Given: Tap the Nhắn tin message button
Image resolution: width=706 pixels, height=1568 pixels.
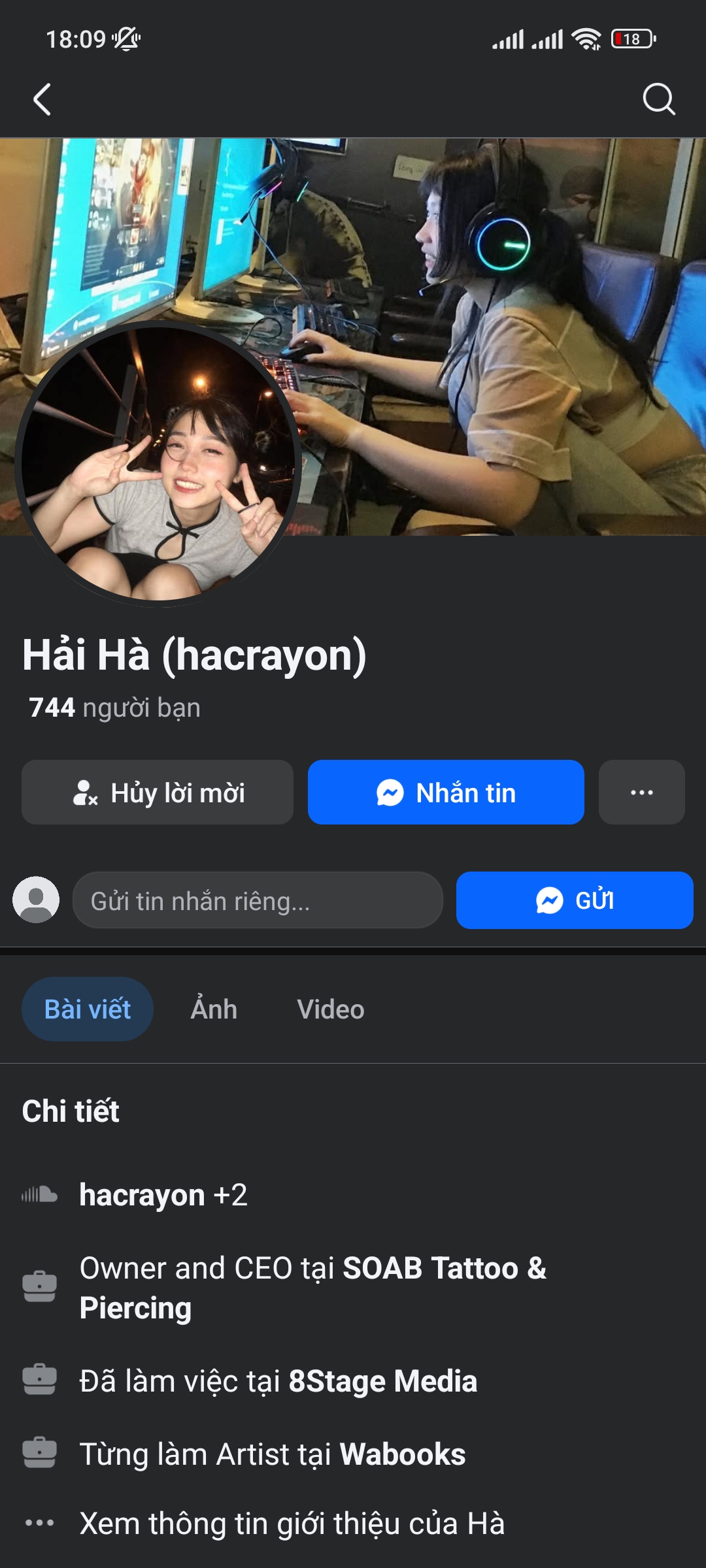Looking at the screenshot, I should (x=446, y=792).
